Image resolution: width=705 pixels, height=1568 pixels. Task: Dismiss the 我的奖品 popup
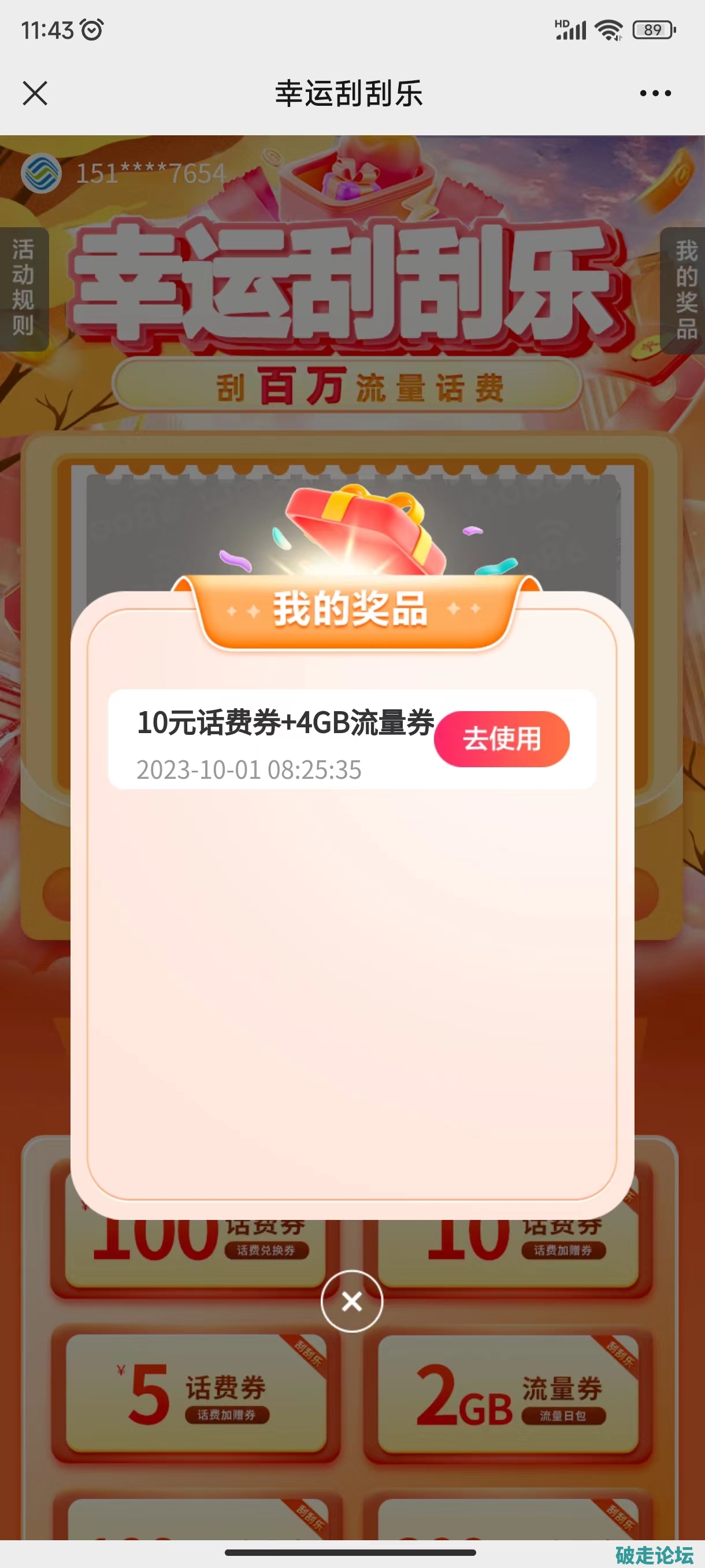(x=351, y=1301)
